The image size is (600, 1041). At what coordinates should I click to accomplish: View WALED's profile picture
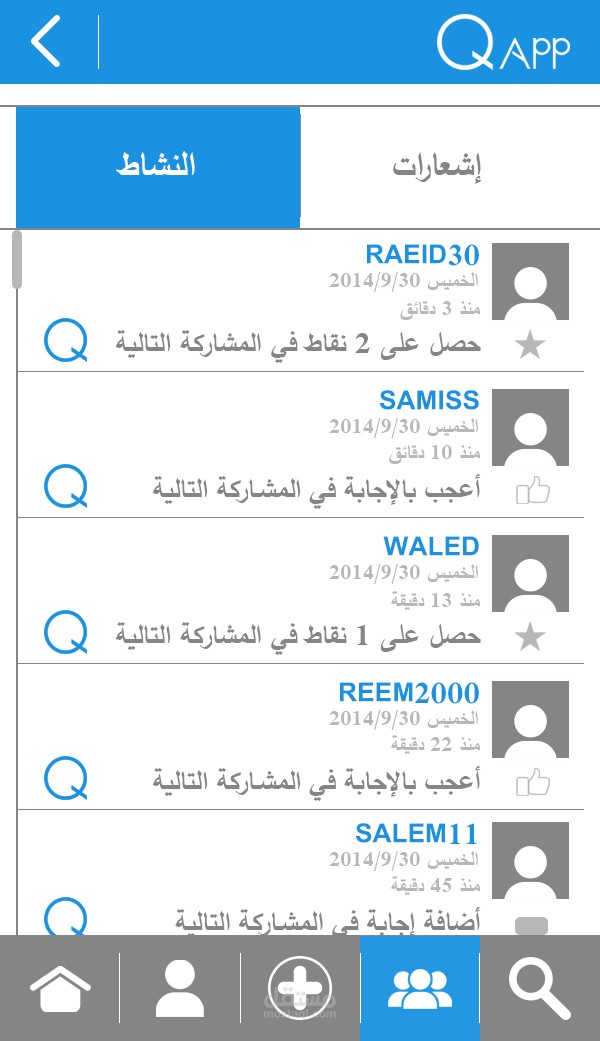point(530,573)
